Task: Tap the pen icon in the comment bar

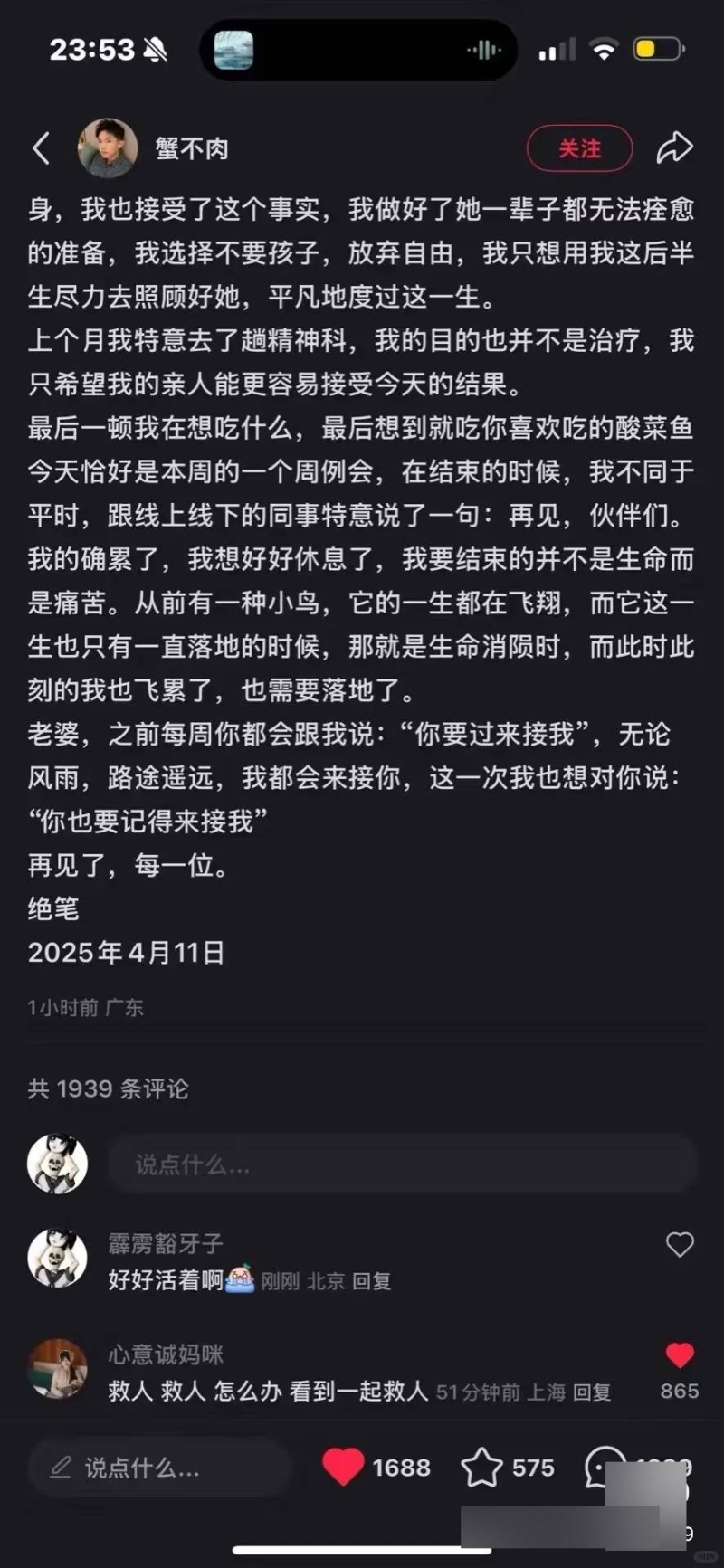Action: pyautogui.click(x=60, y=1466)
